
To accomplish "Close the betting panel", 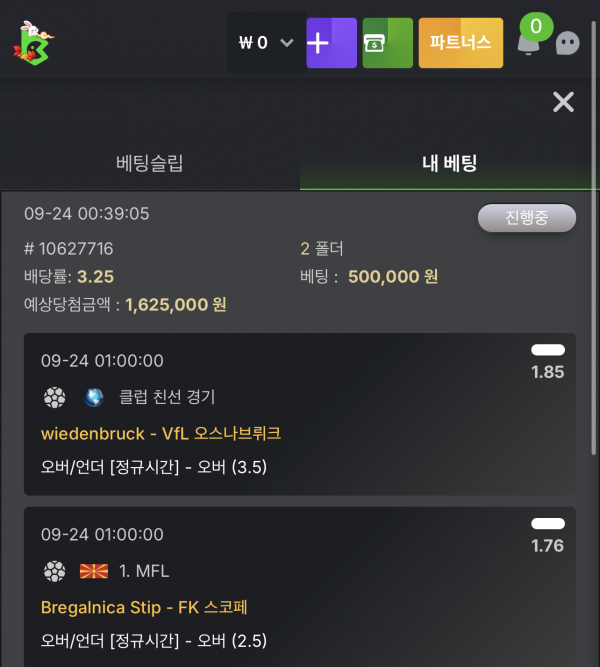I will (x=563, y=102).
